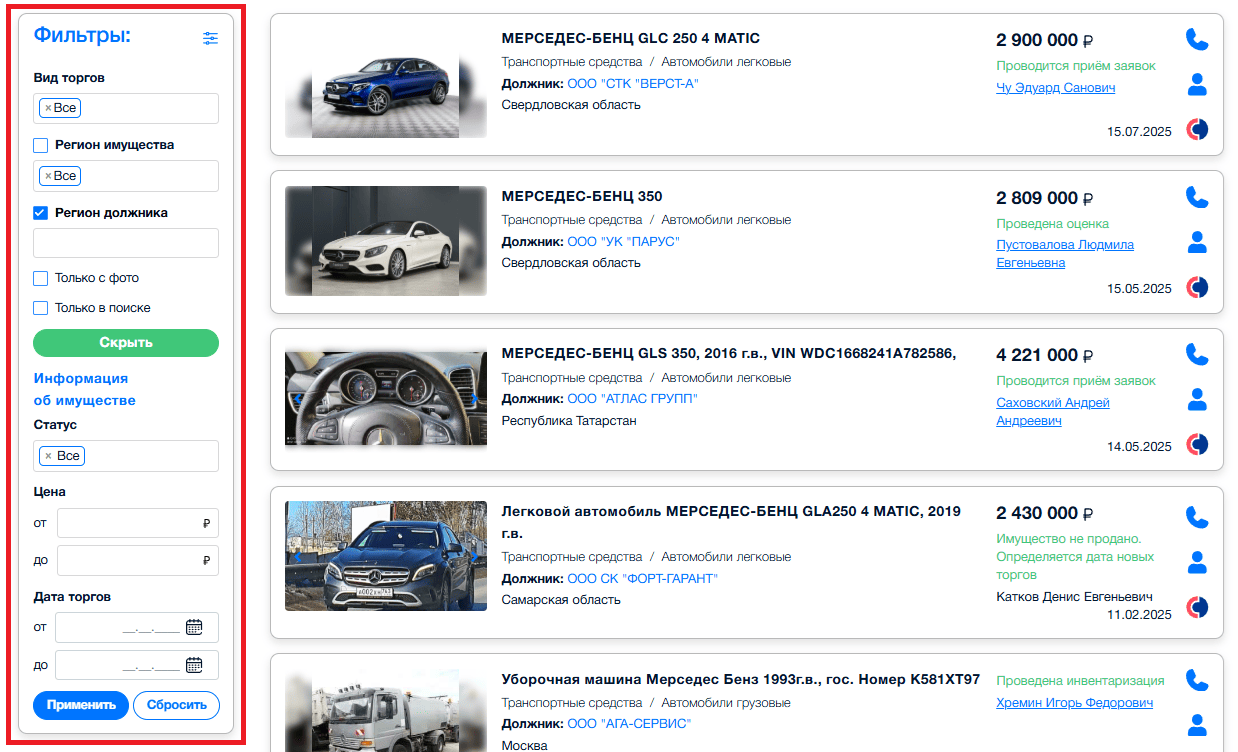Open calendar for Дата торгов от
This screenshot has width=1238, height=752.
tap(194, 627)
